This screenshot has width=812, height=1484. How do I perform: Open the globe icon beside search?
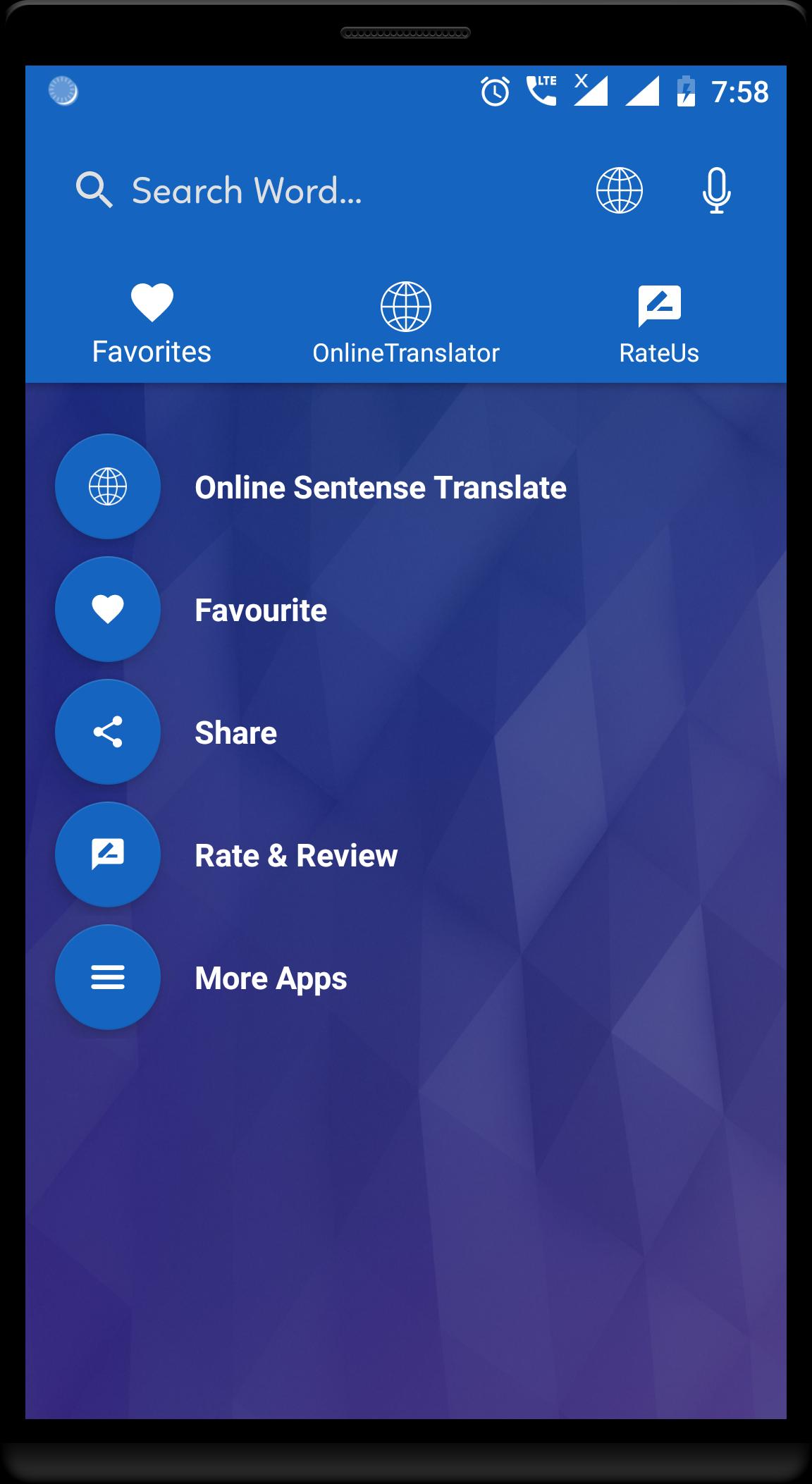click(x=619, y=190)
